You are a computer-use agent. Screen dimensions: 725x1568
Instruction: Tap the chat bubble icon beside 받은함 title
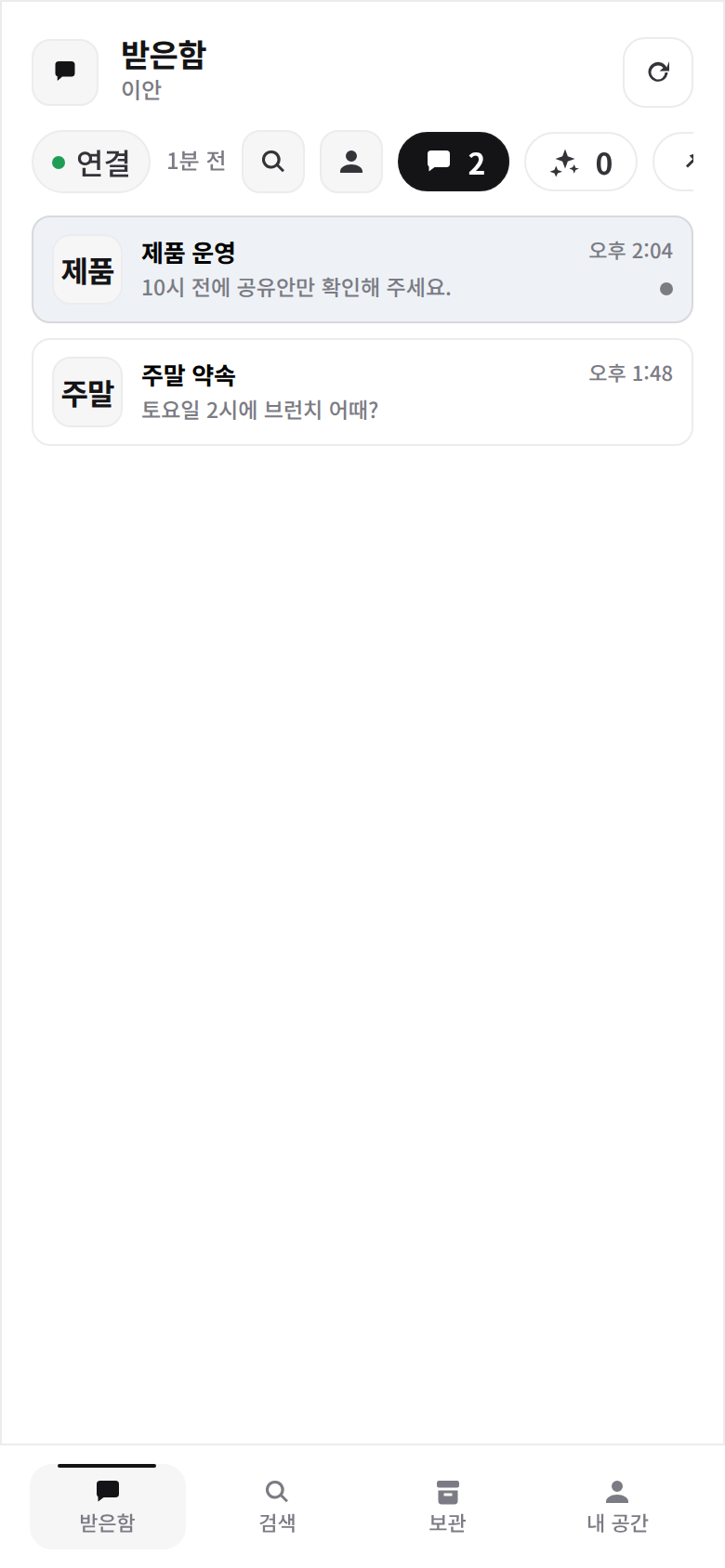pyautogui.click(x=65, y=72)
